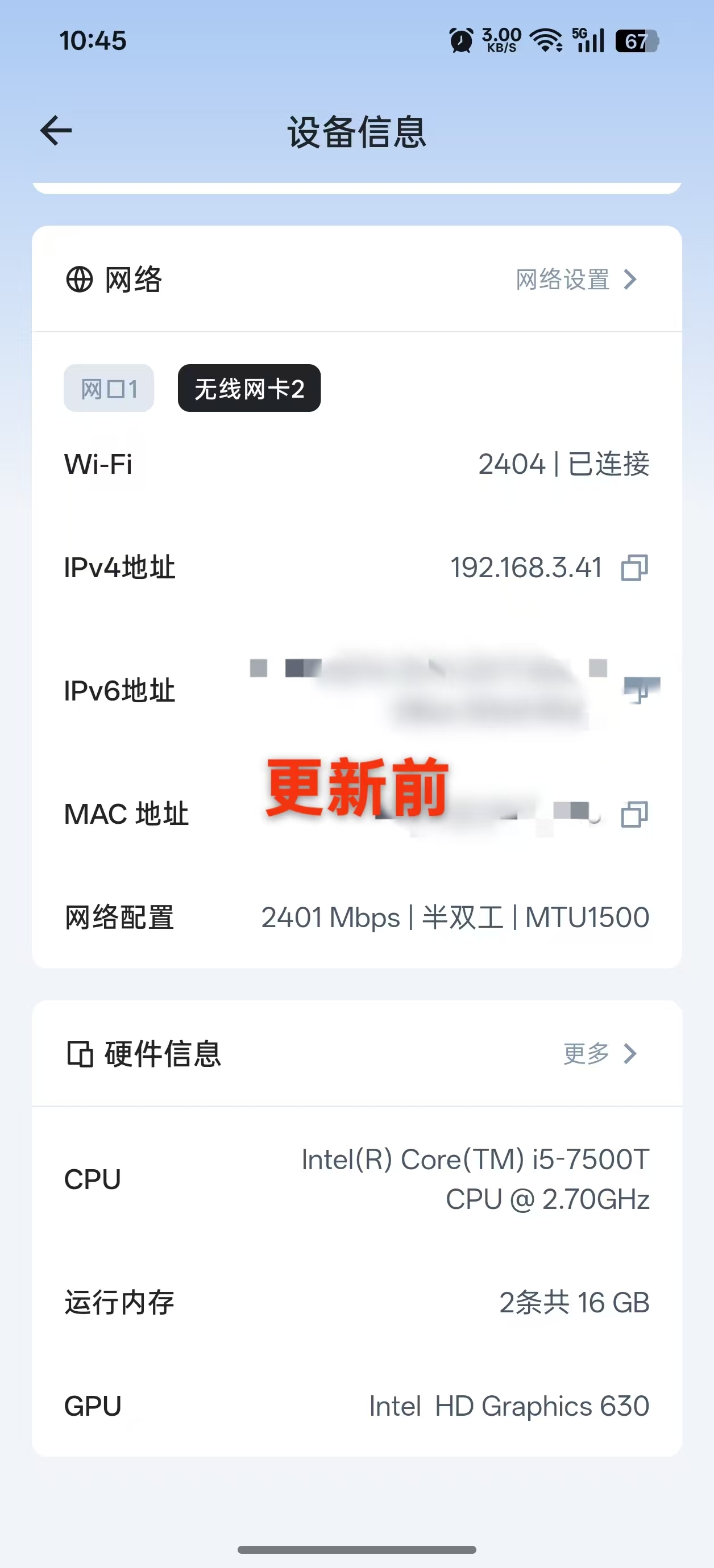Viewport: 714px width, 1568px height.
Task: Select the 无线网卡2 network interface tab
Action: click(x=249, y=387)
